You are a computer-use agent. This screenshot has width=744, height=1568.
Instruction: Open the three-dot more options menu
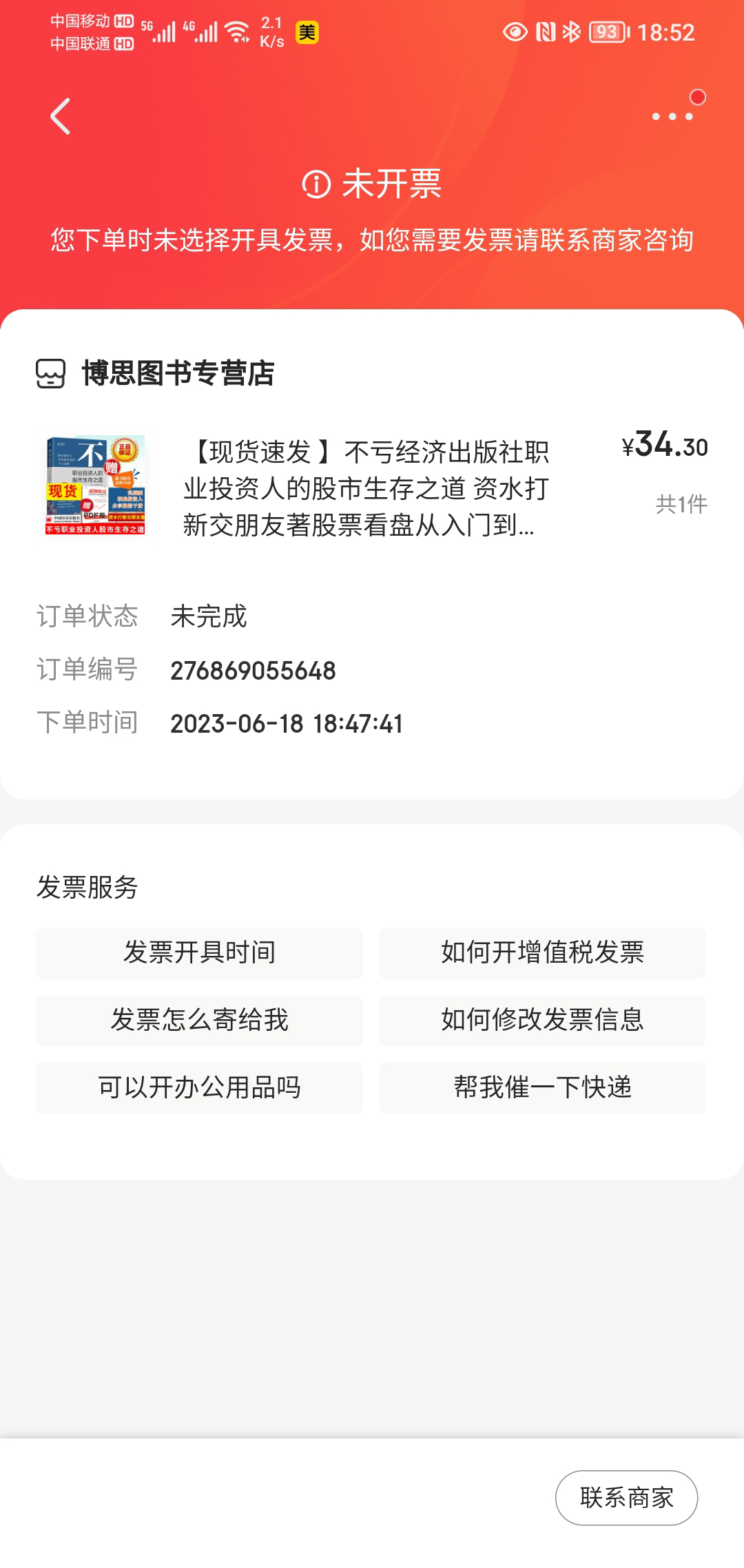[x=672, y=116]
